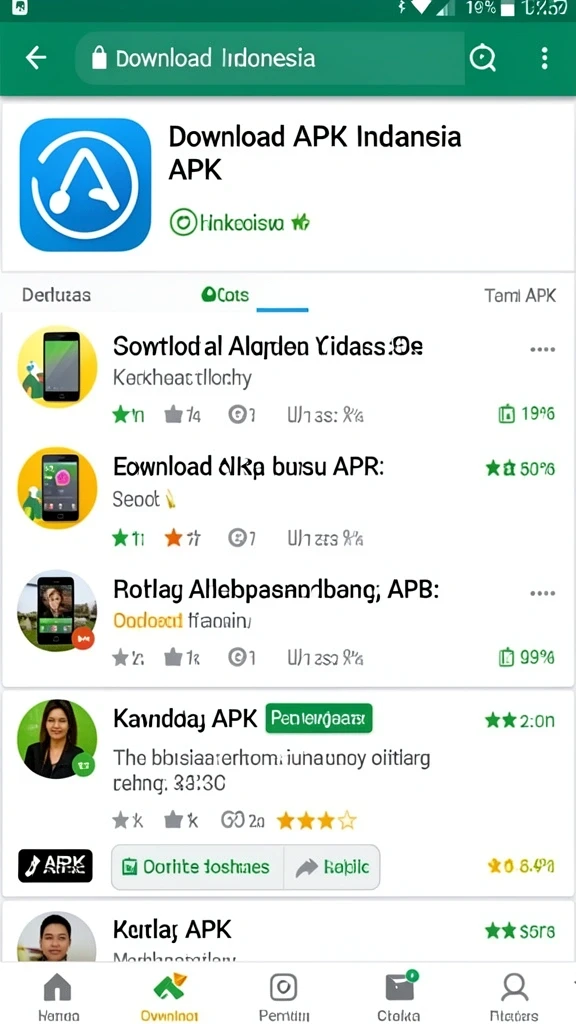Tap the Dorihte ioshnaes button
576x1024 pixels.
(x=197, y=867)
